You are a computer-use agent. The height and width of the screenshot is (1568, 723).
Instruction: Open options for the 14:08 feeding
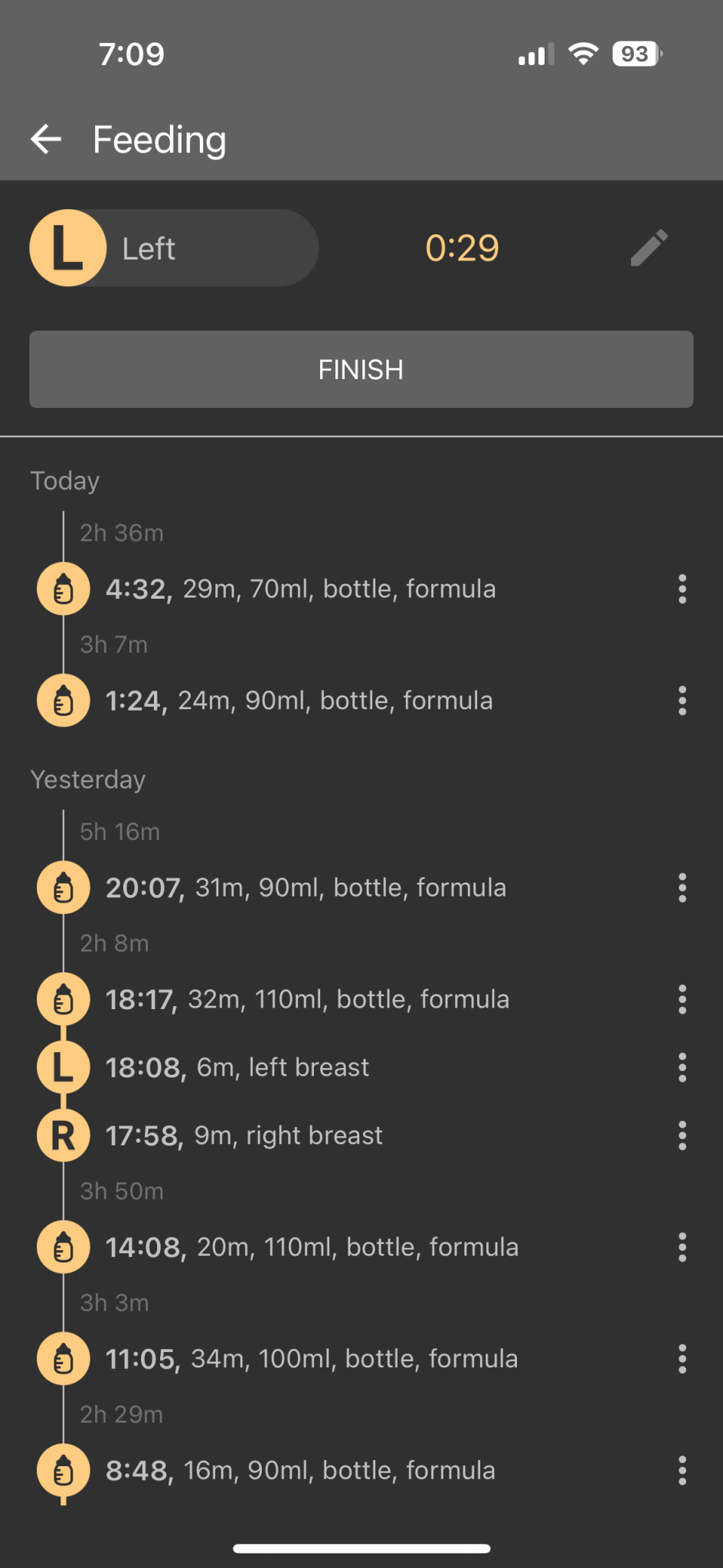point(682,1247)
